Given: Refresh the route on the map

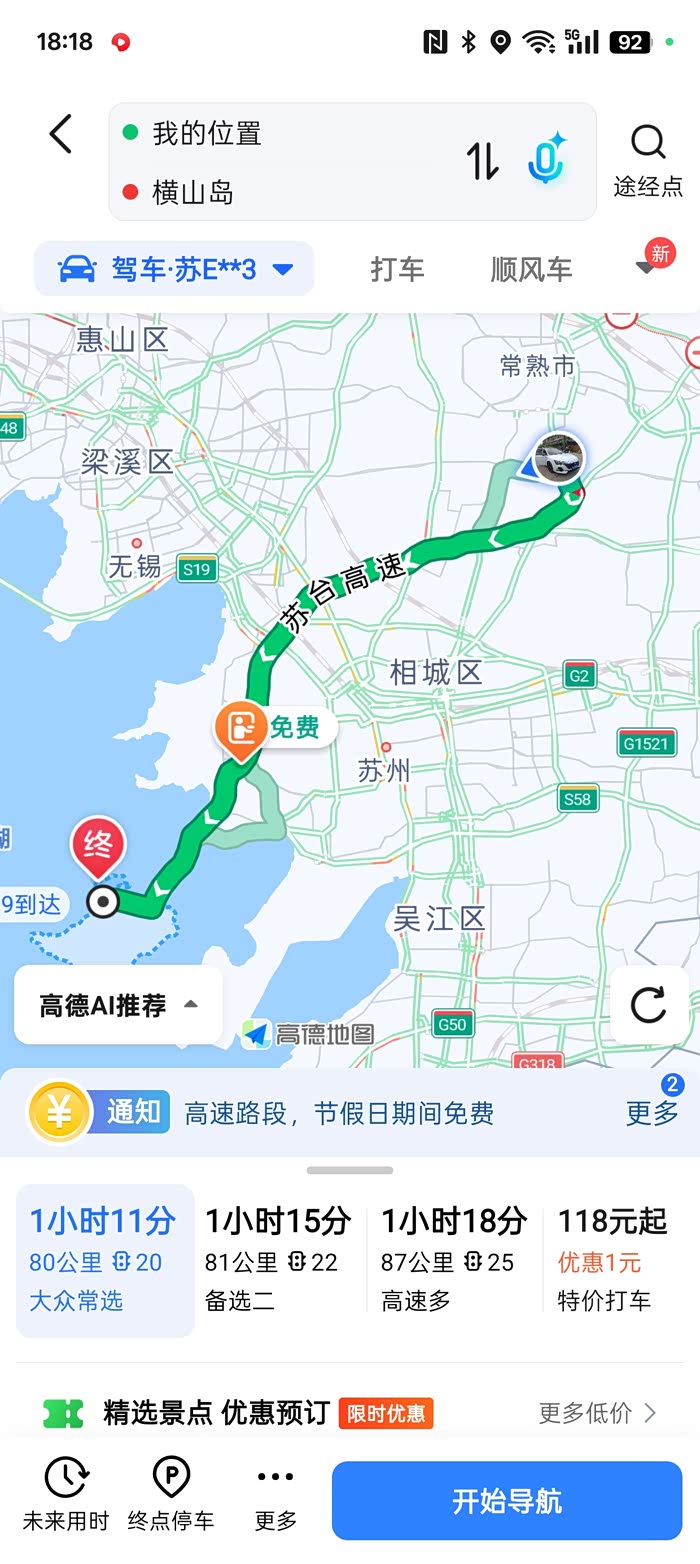Looking at the screenshot, I should [x=648, y=1005].
